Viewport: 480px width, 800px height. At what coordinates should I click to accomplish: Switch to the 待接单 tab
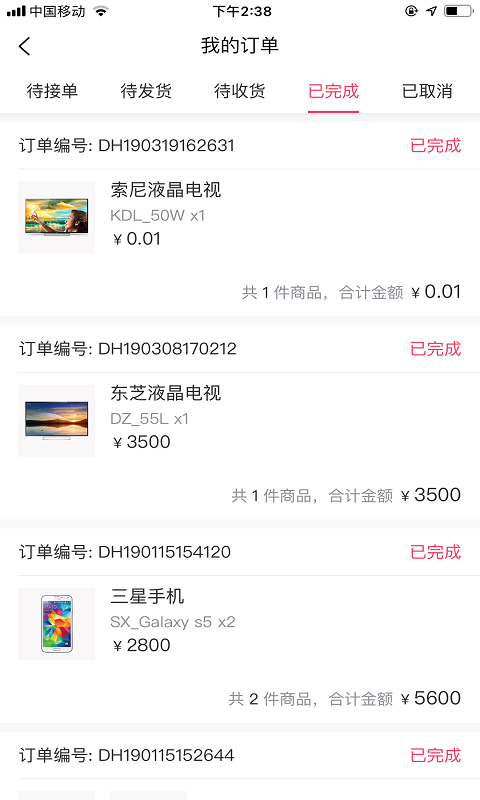pyautogui.click(x=52, y=91)
